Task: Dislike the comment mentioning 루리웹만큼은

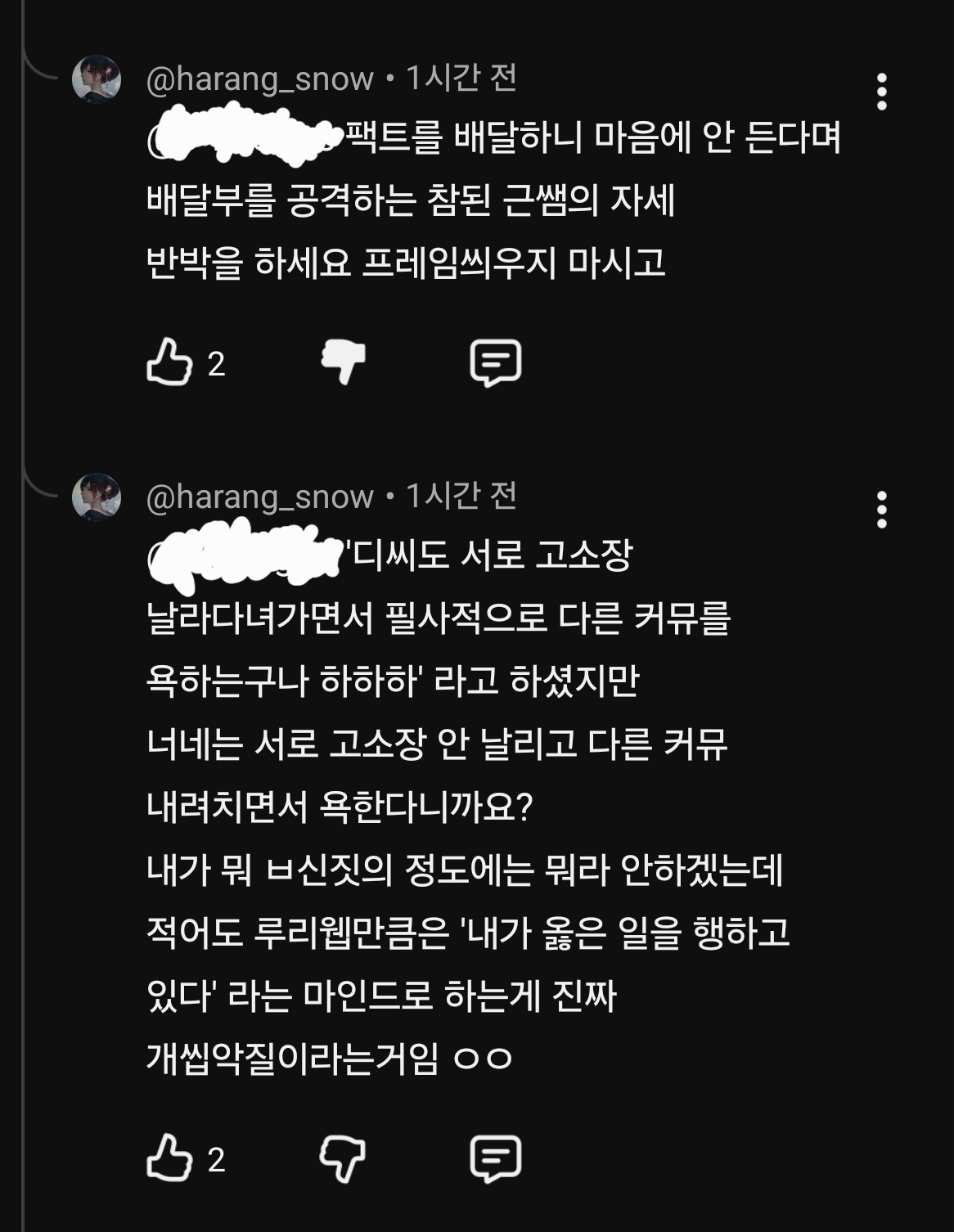Action: (x=343, y=1158)
